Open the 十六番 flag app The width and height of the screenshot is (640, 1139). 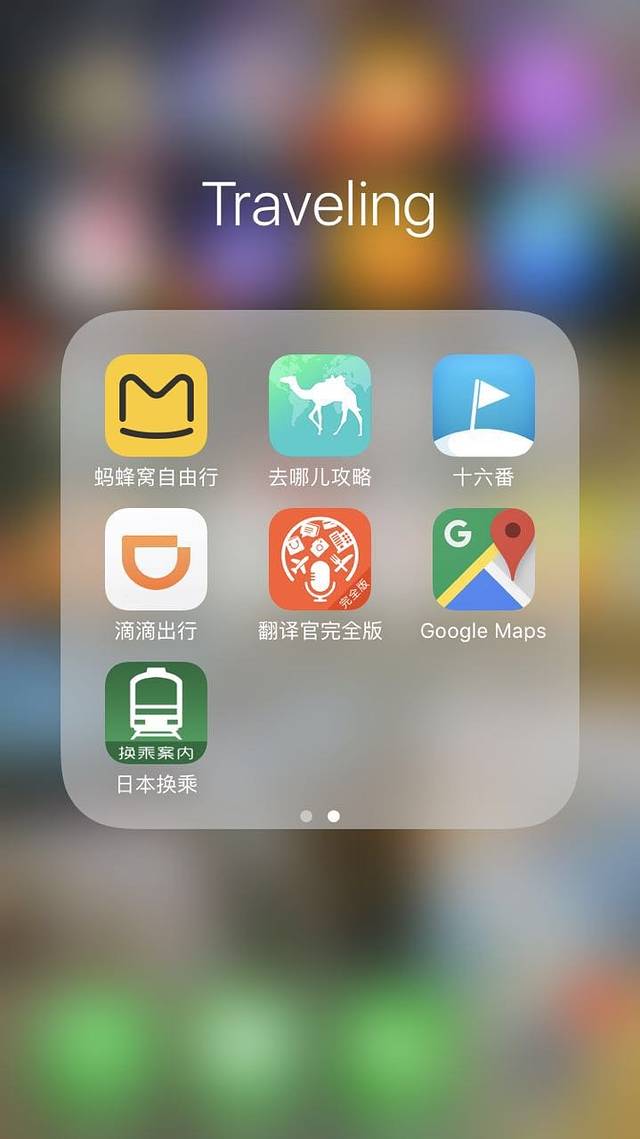click(484, 405)
